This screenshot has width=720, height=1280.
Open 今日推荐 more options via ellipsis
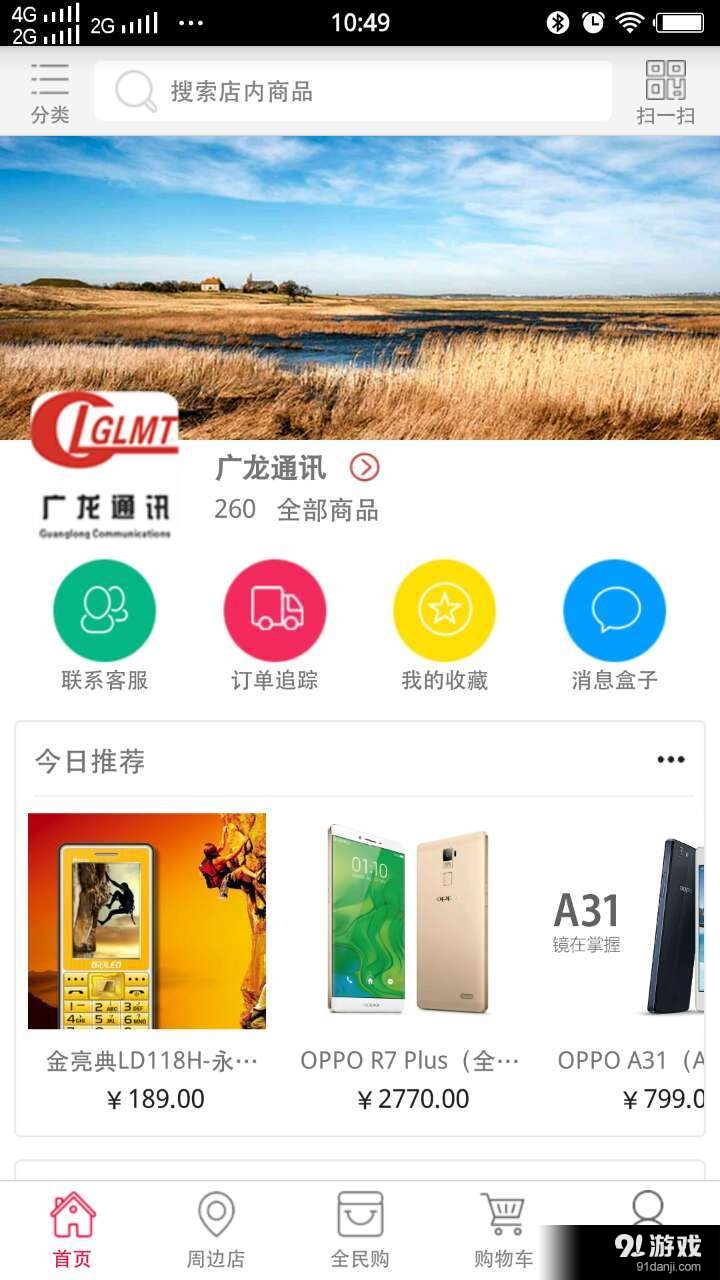pyautogui.click(x=670, y=758)
